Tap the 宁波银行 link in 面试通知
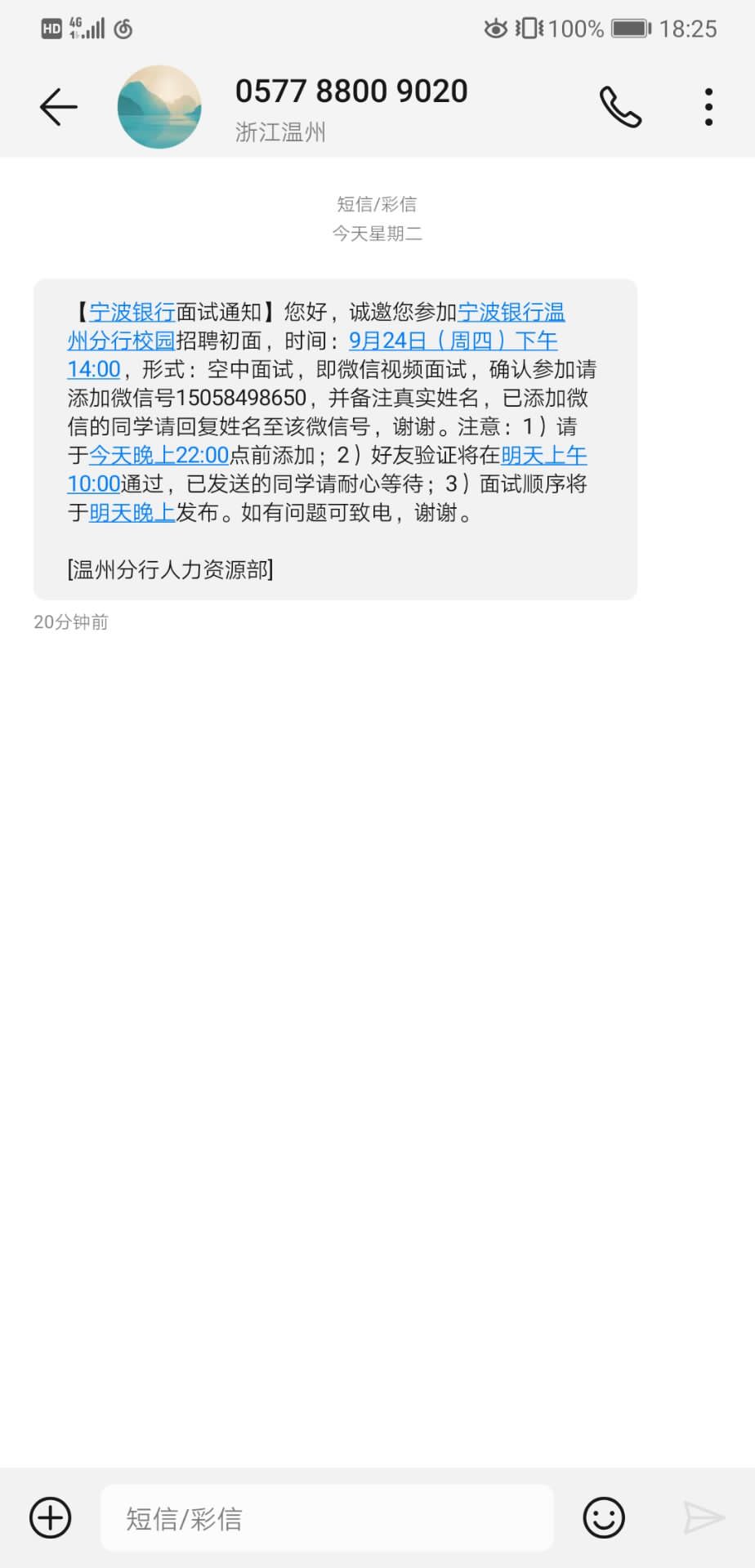 click(x=132, y=312)
